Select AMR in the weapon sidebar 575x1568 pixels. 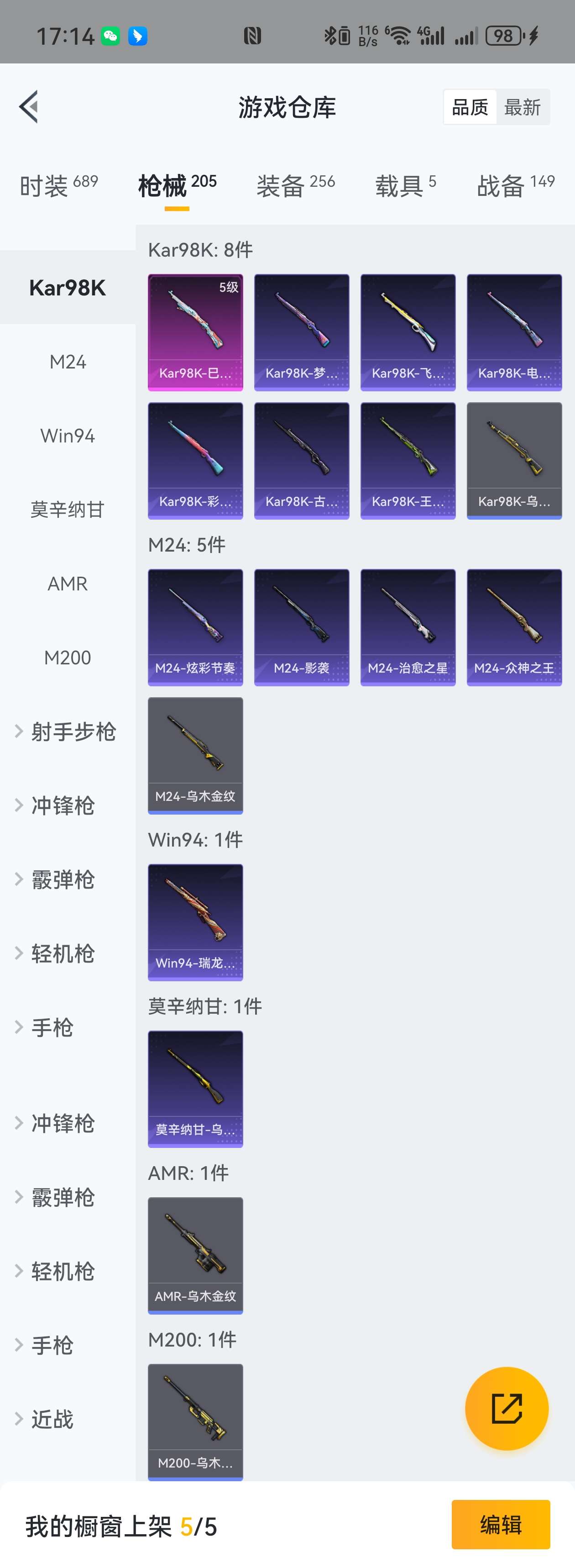point(68,583)
